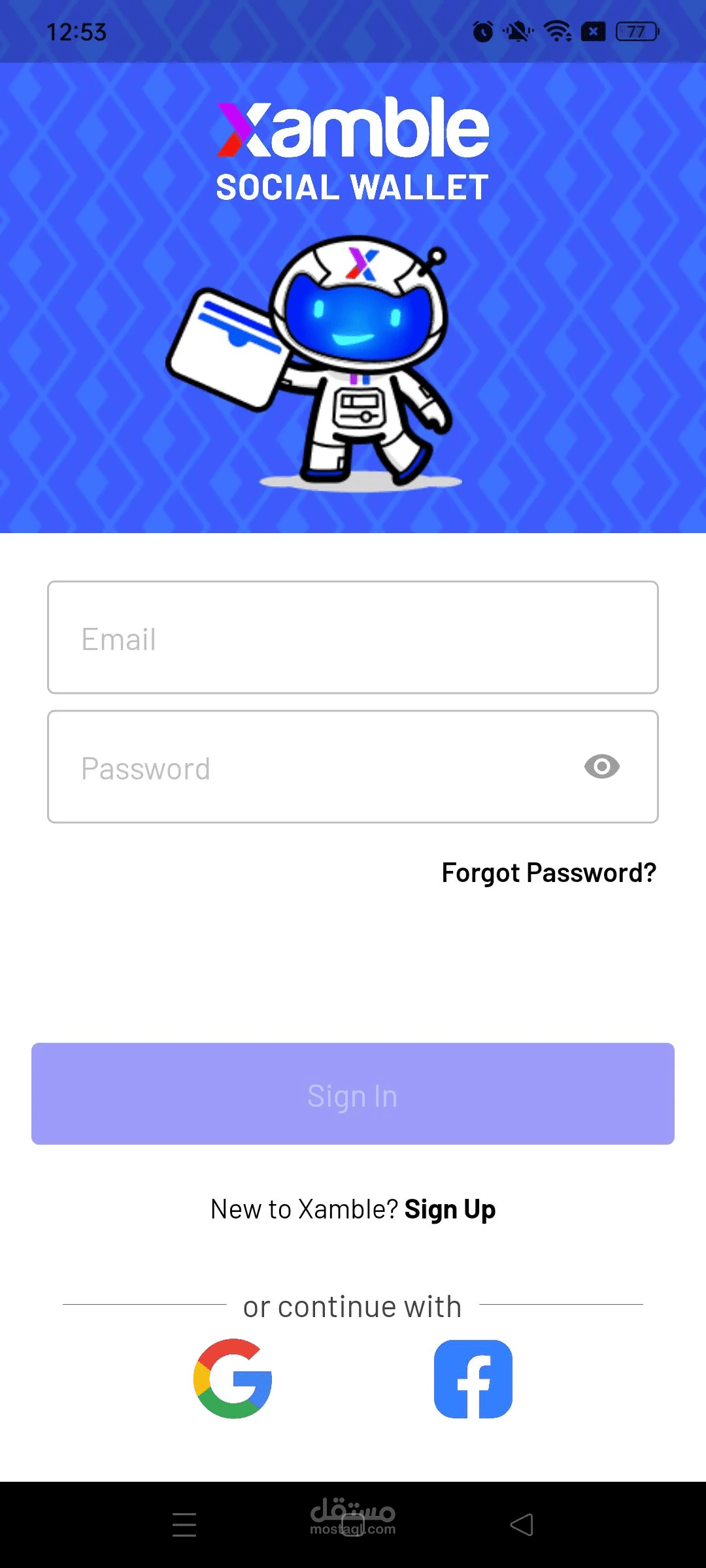This screenshot has height=1568, width=706.
Task: Toggle password visibility with the eye icon
Action: pos(602,767)
